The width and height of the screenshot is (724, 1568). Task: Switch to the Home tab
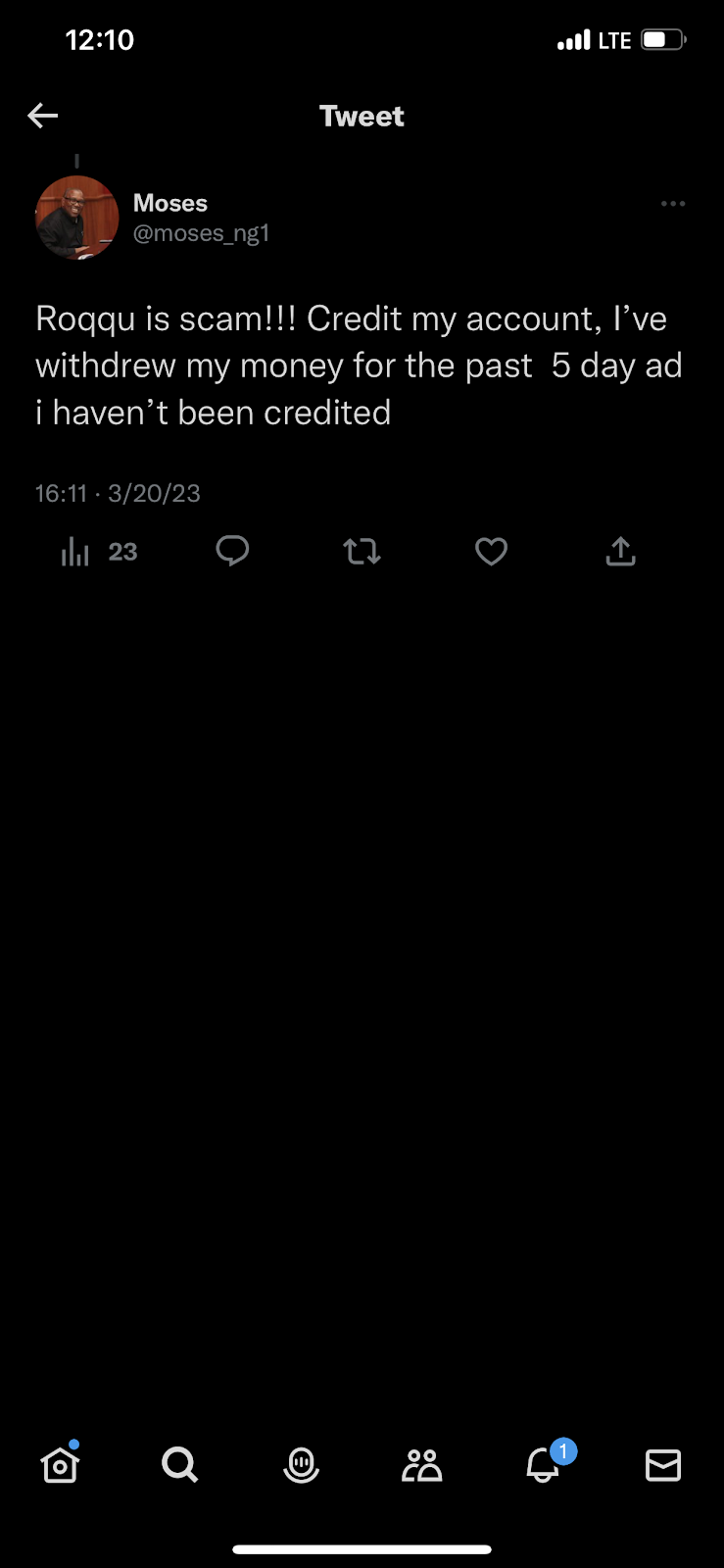(x=60, y=1463)
